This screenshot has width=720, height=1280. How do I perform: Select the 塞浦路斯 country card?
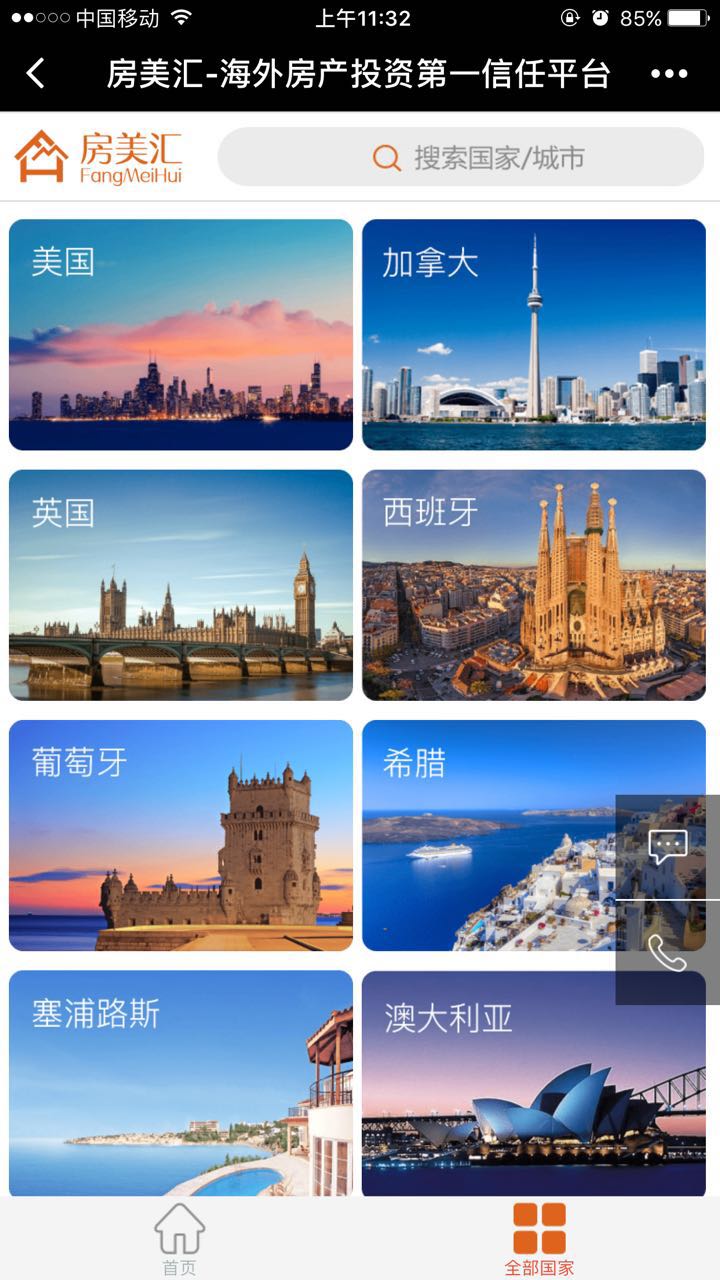(x=181, y=1083)
